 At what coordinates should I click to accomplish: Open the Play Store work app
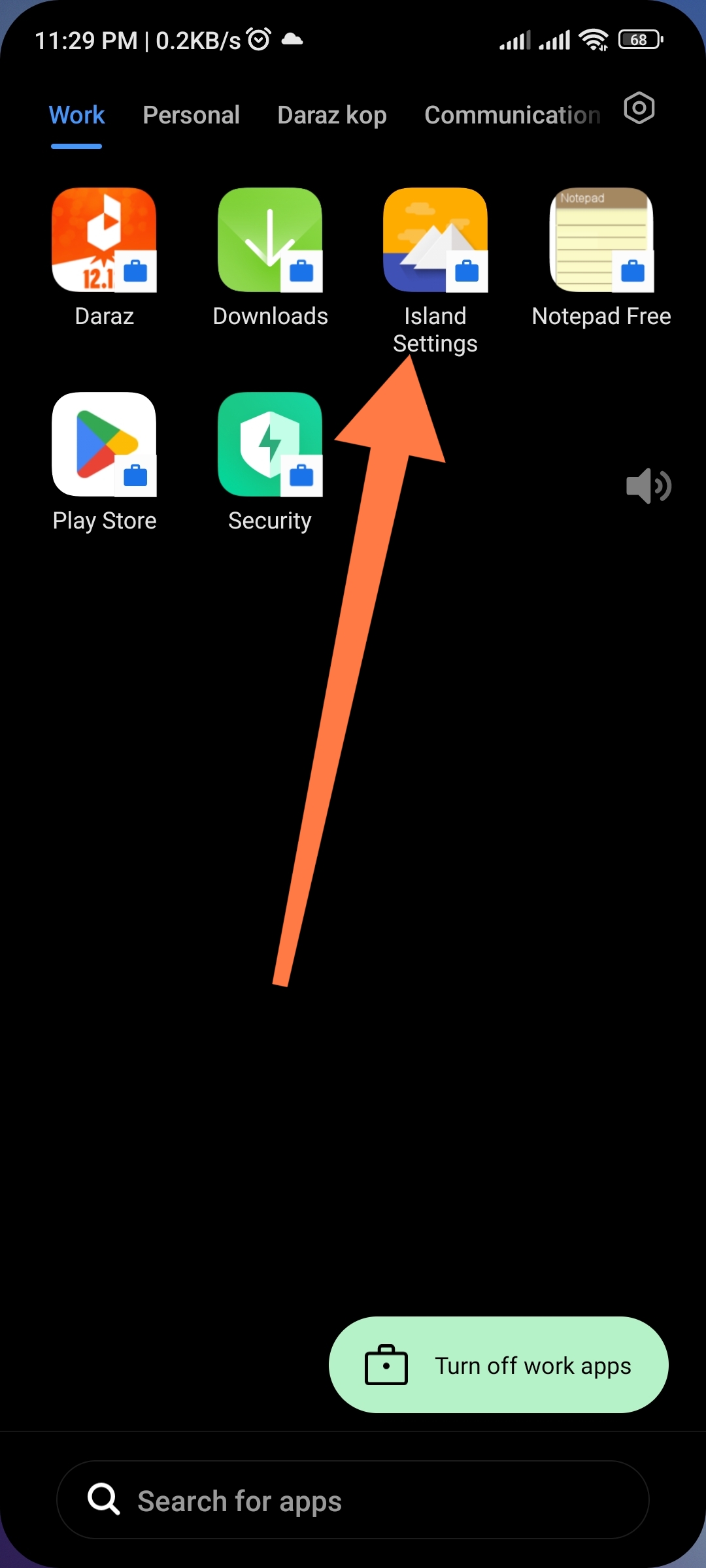coord(104,444)
